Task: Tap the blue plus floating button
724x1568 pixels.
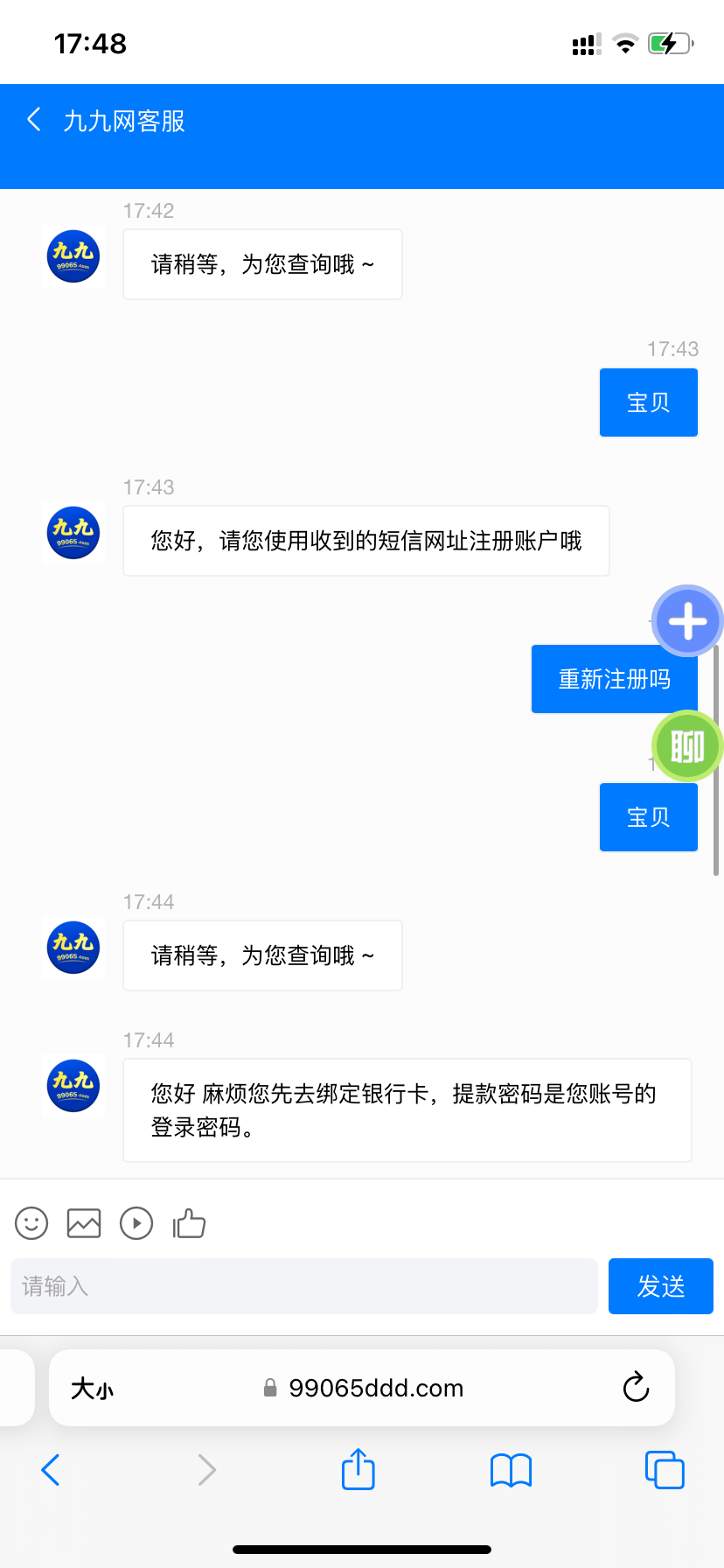Action: [687, 621]
